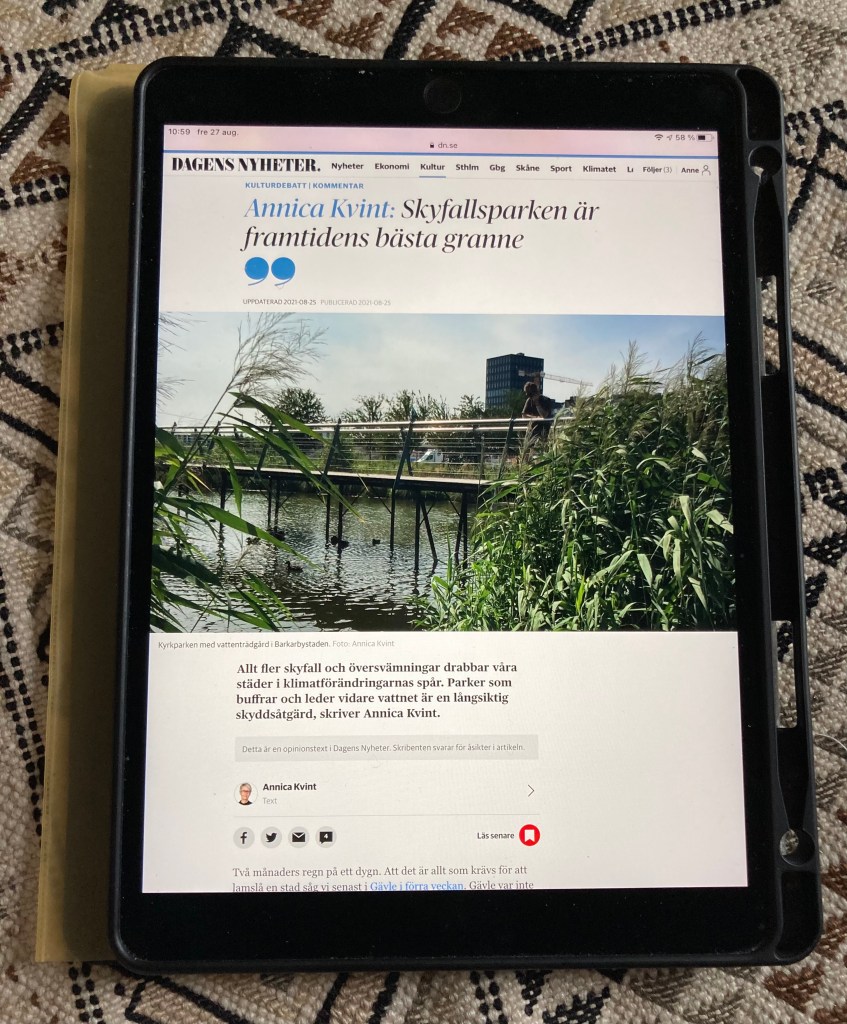Screen dimensions: 847x1024
Task: Save article with the Läs senare bookmark
Action: (529, 835)
